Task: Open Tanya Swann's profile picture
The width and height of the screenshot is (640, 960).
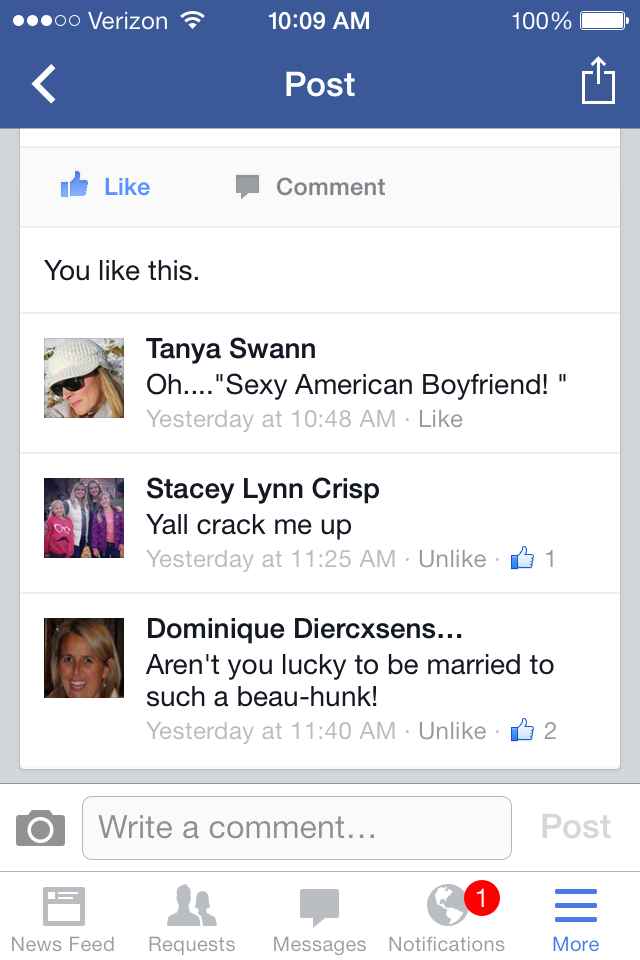Action: [84, 377]
